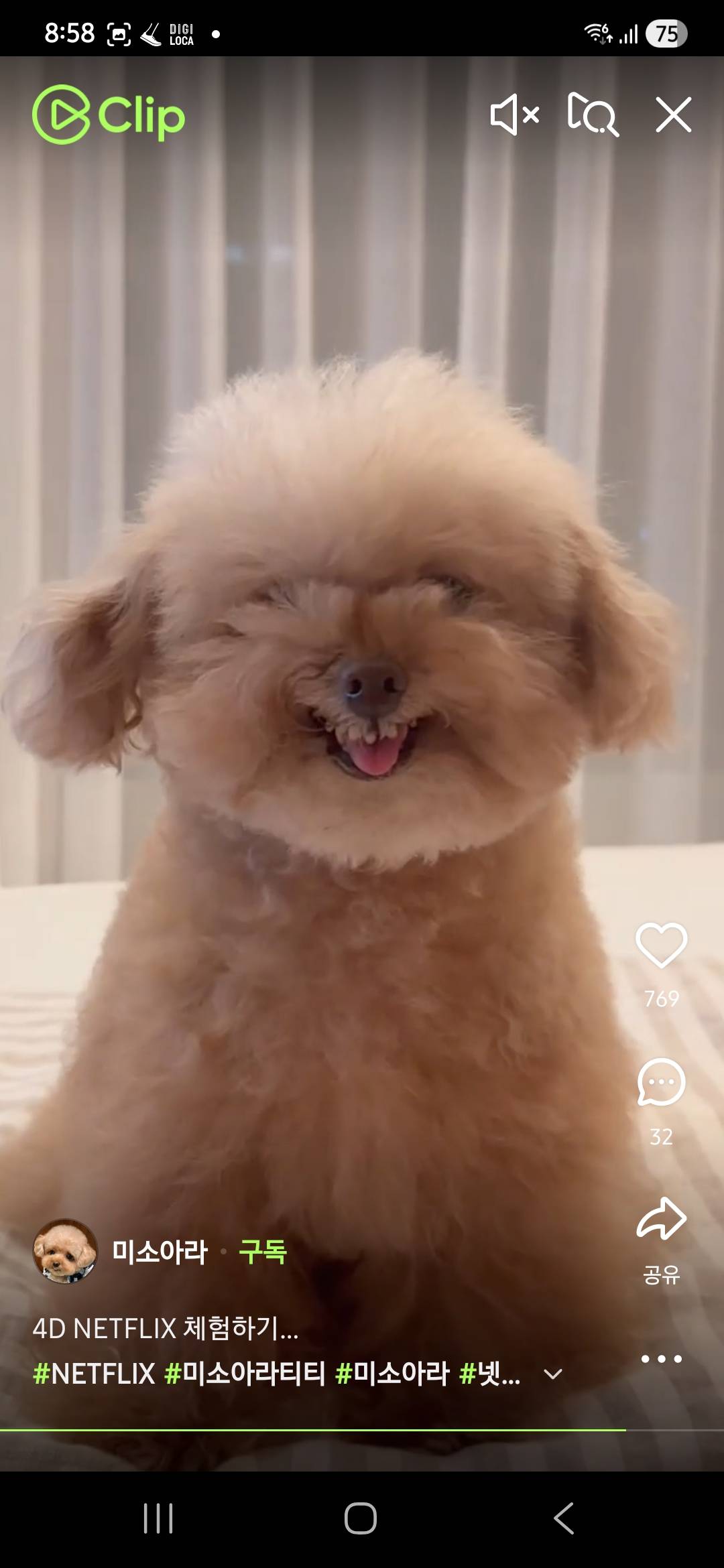Unmute the clip audio
Screen dimensions: 724x1568
514,115
